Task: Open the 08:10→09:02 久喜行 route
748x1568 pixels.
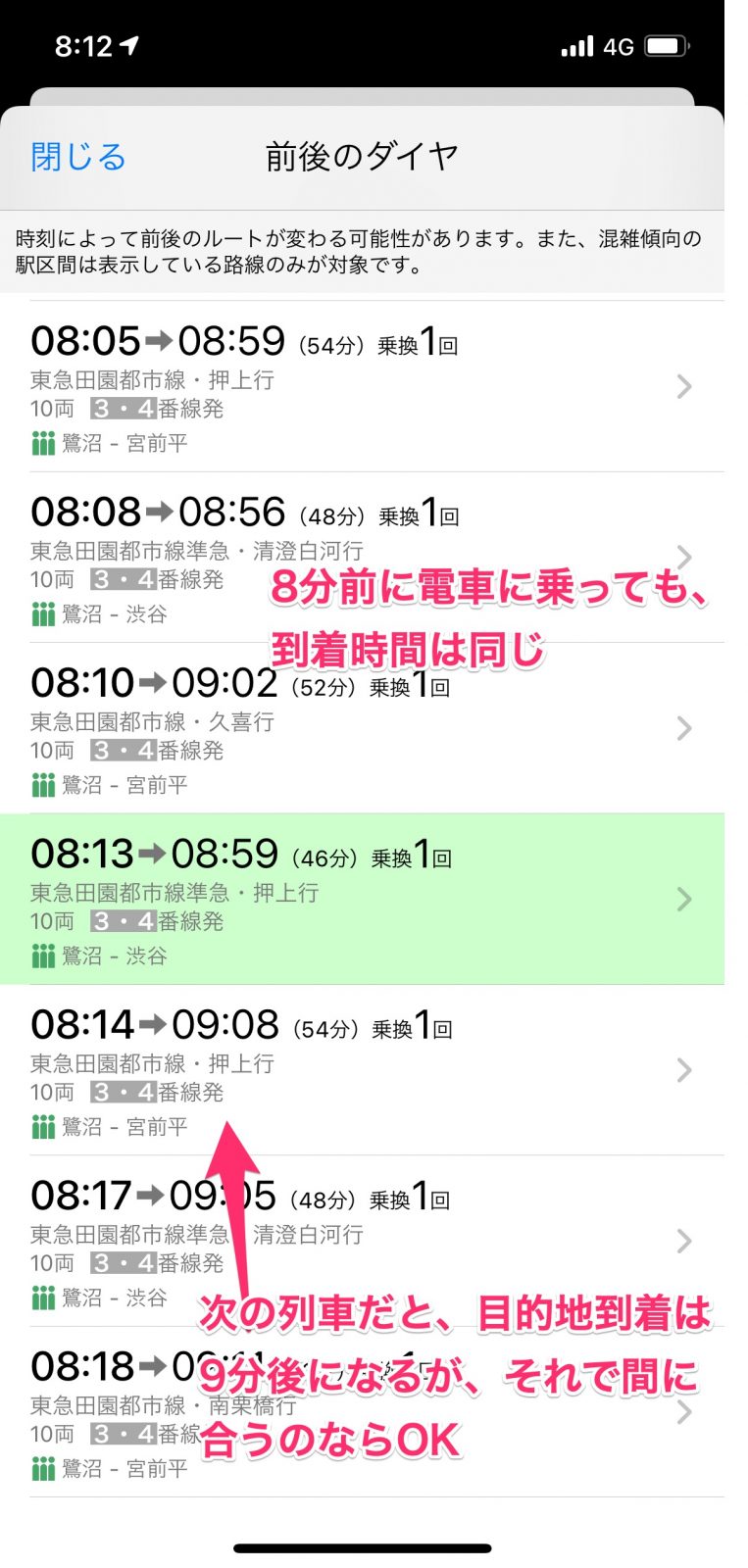Action: 361,729
